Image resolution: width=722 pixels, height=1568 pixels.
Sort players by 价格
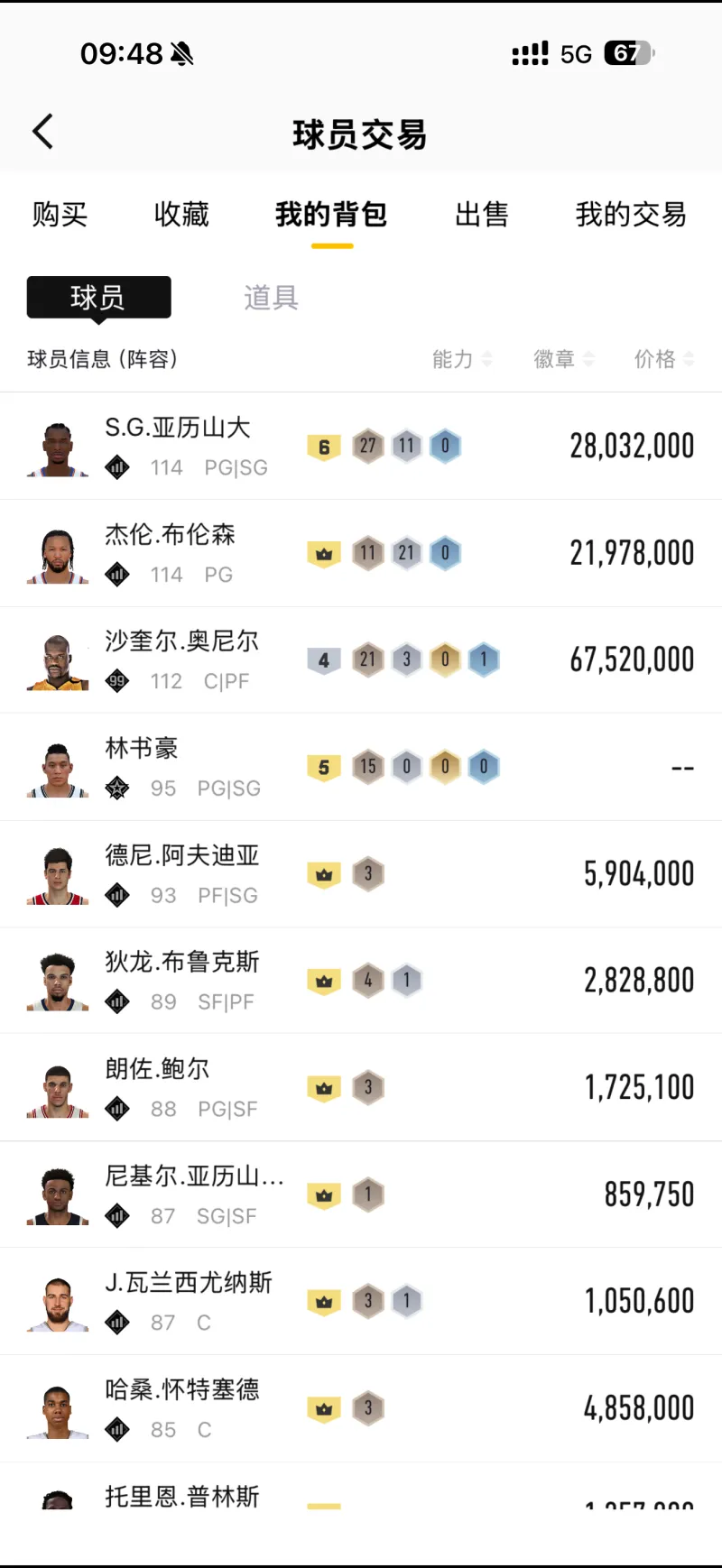tap(663, 359)
